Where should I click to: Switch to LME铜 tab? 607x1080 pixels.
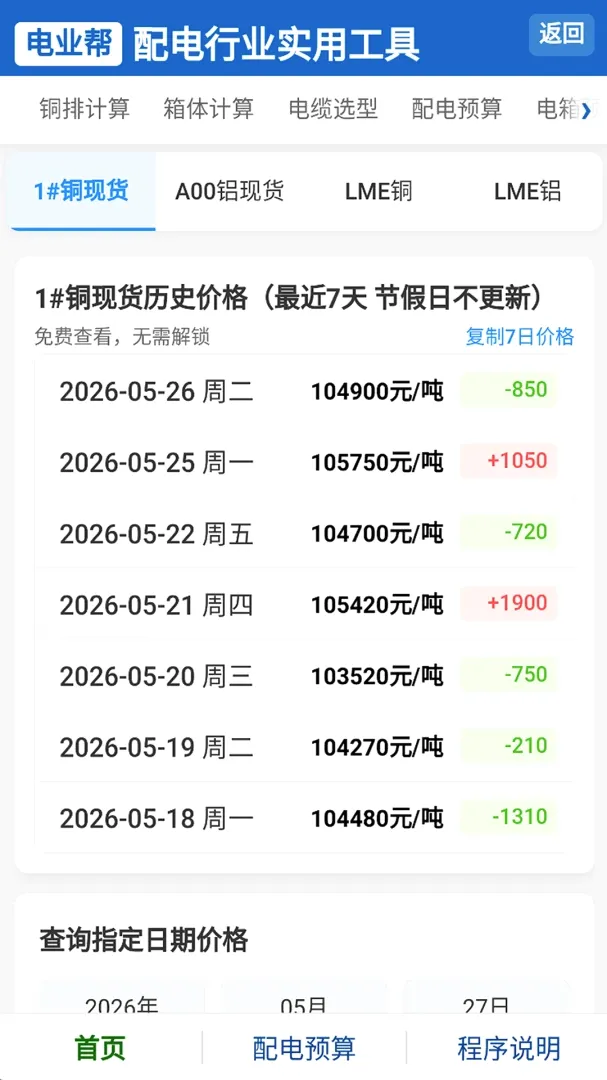[378, 191]
